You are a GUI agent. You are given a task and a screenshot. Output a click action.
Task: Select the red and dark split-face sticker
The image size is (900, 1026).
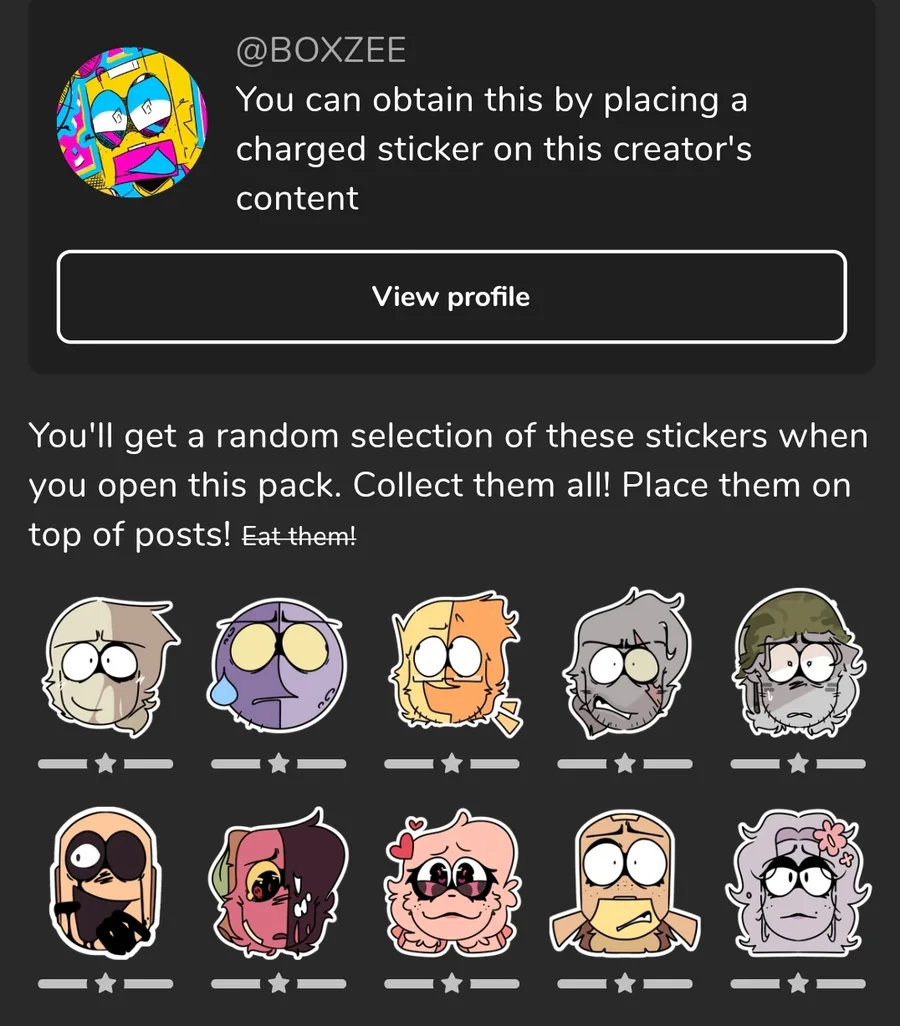[279, 882]
